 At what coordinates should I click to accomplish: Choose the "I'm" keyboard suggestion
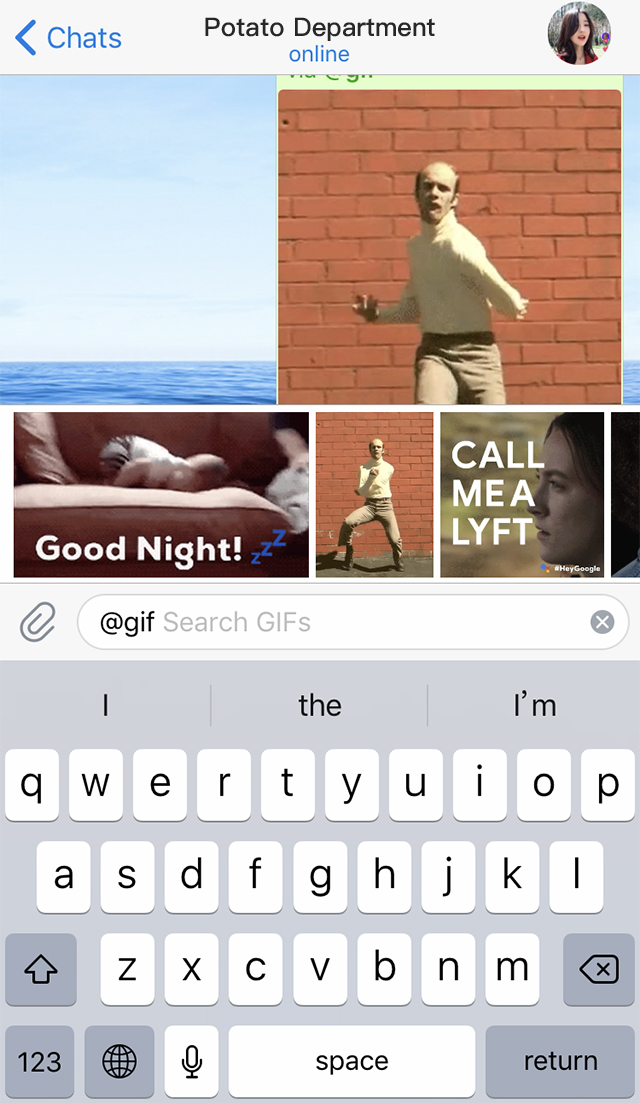click(534, 706)
